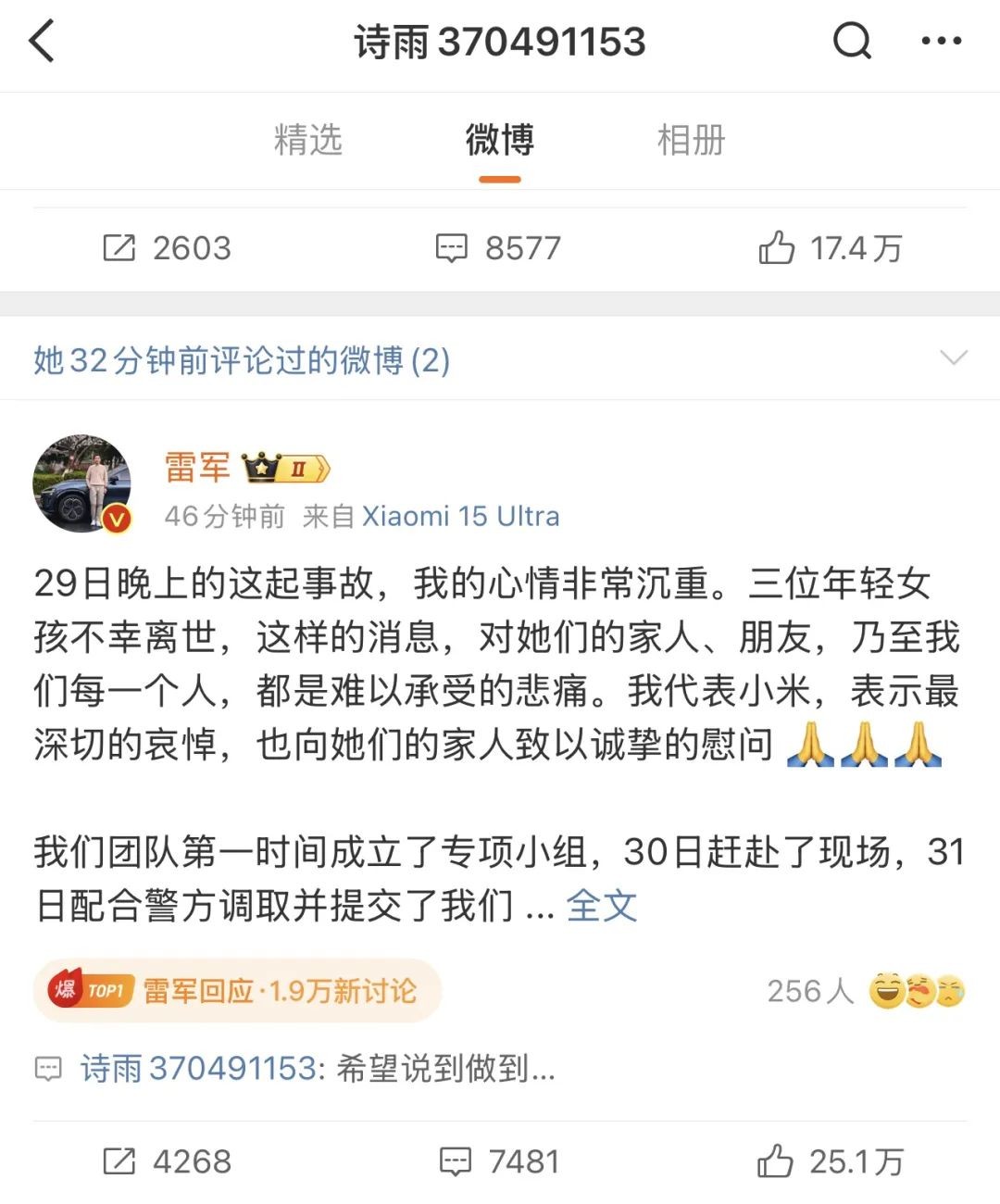Open comments on the post with 8577 comments
This screenshot has width=1000, height=1204.
pos(498,248)
